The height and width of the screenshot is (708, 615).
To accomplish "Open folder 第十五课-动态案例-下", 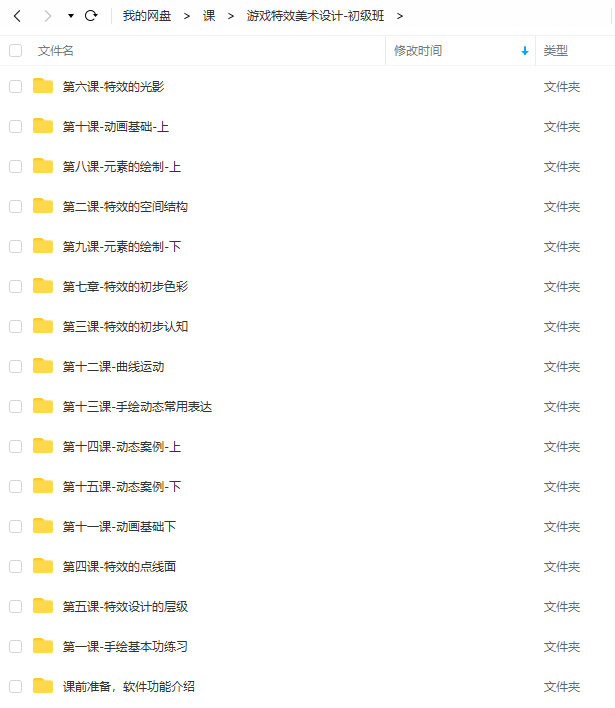I will (121, 487).
